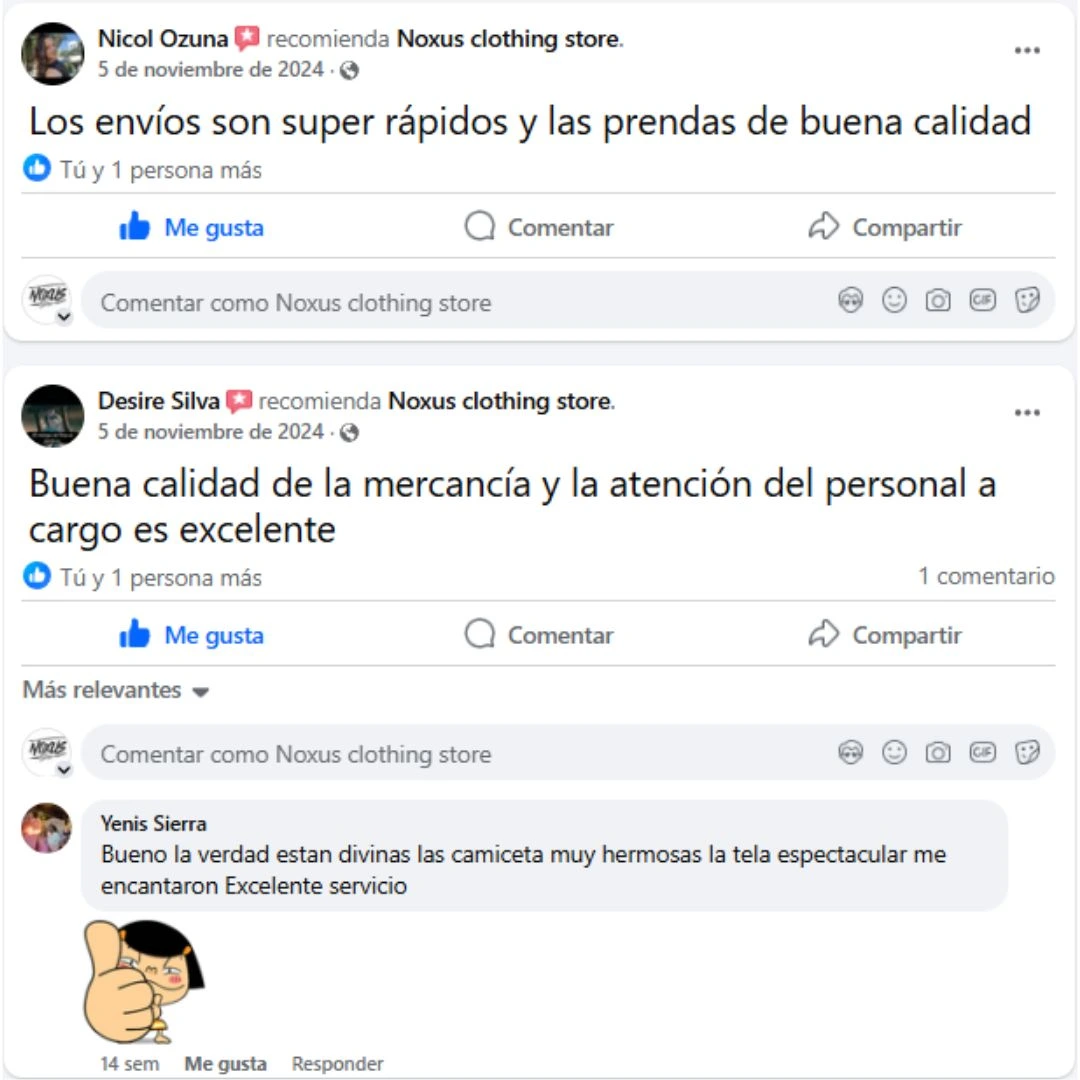
Task: Open overflow menu on Nicol Ozuna's post
Action: (1027, 51)
